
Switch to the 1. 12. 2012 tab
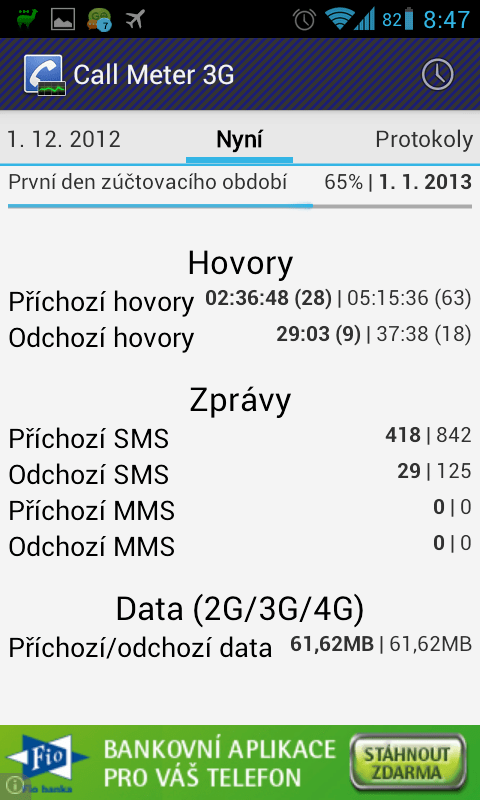[64, 139]
